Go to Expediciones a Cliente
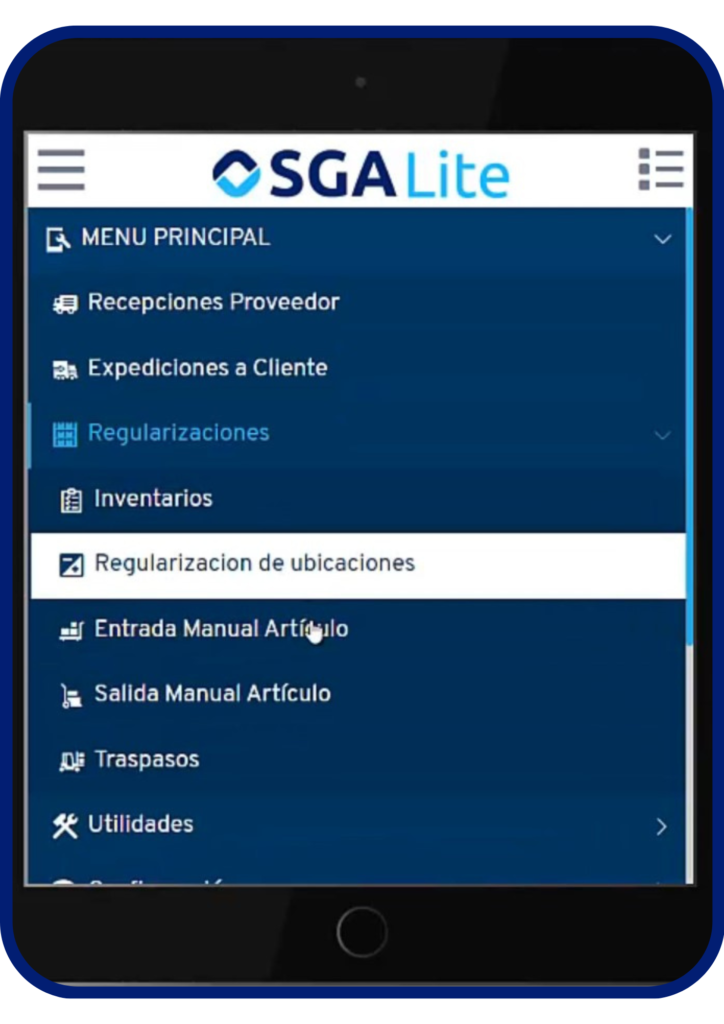Screen dimensions: 724x1024 tap(207, 368)
